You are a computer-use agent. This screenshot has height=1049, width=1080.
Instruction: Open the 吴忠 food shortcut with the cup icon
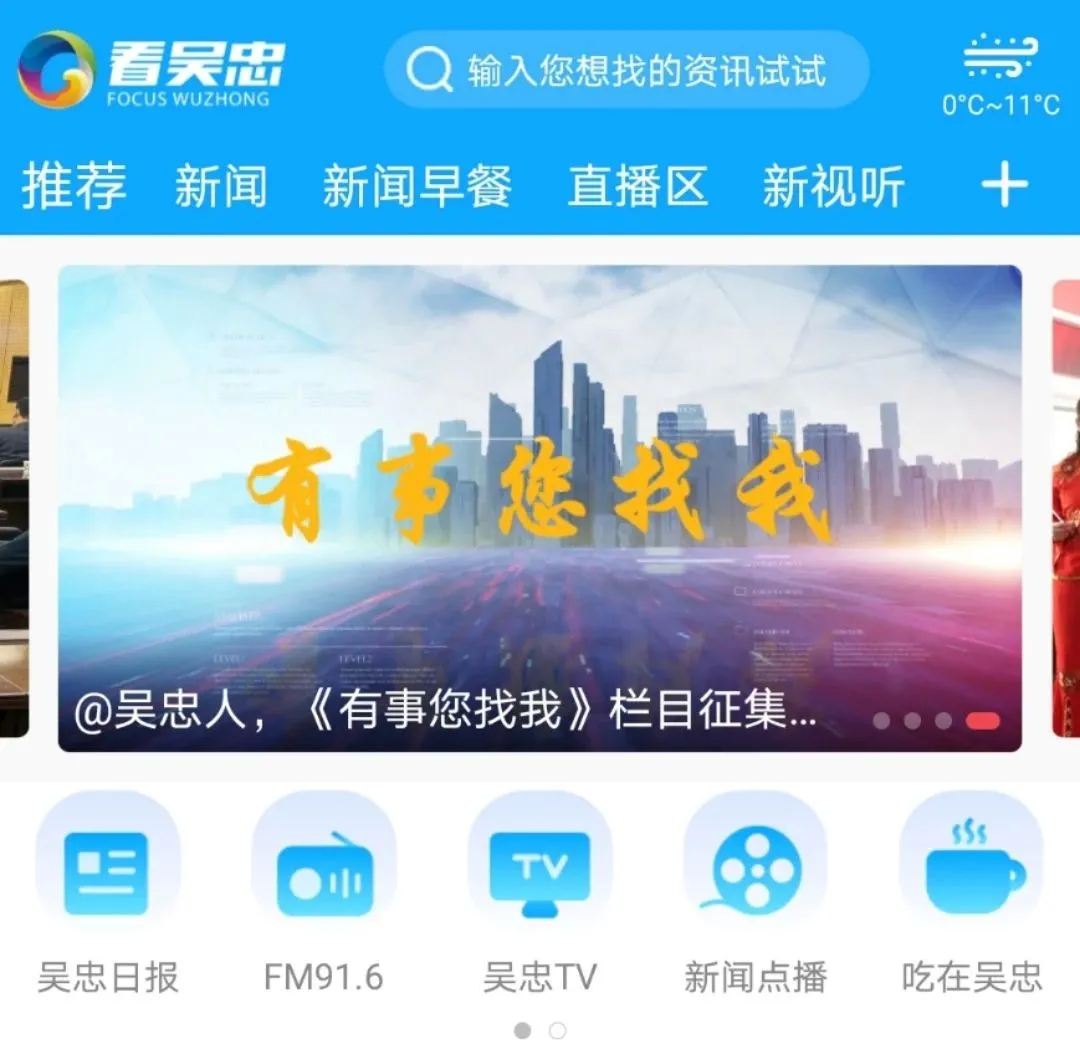971,872
